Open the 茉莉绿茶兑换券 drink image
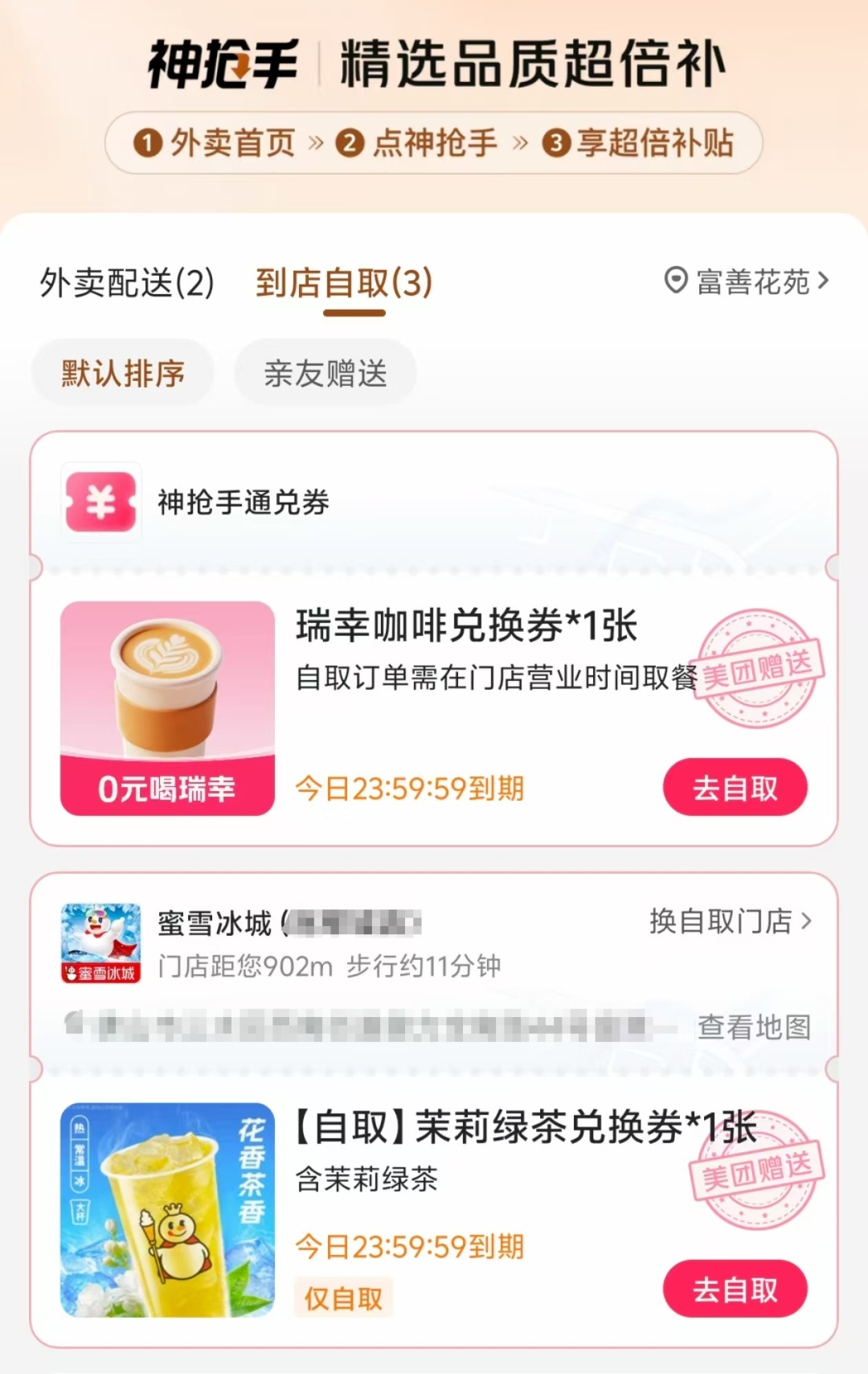 [167, 1209]
